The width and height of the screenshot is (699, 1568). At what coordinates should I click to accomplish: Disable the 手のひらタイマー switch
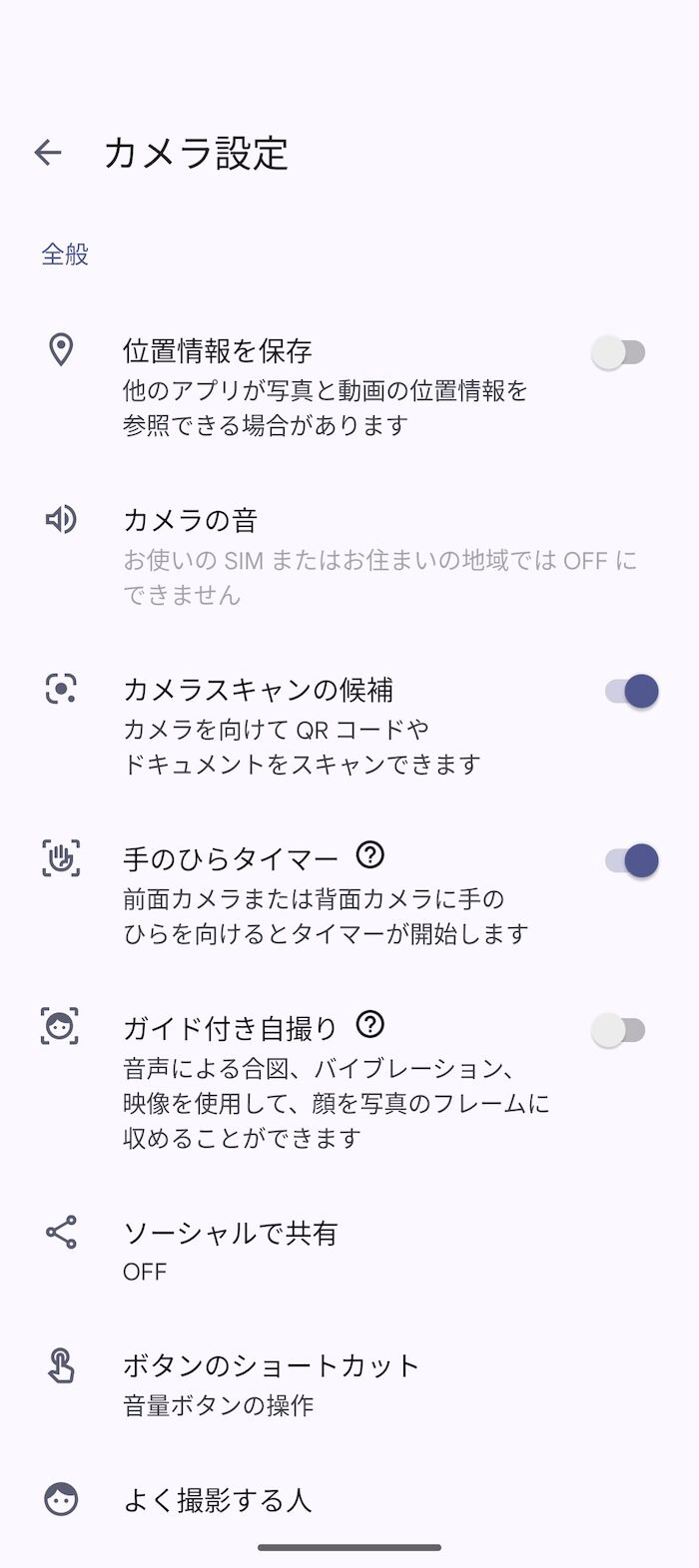[x=631, y=860]
